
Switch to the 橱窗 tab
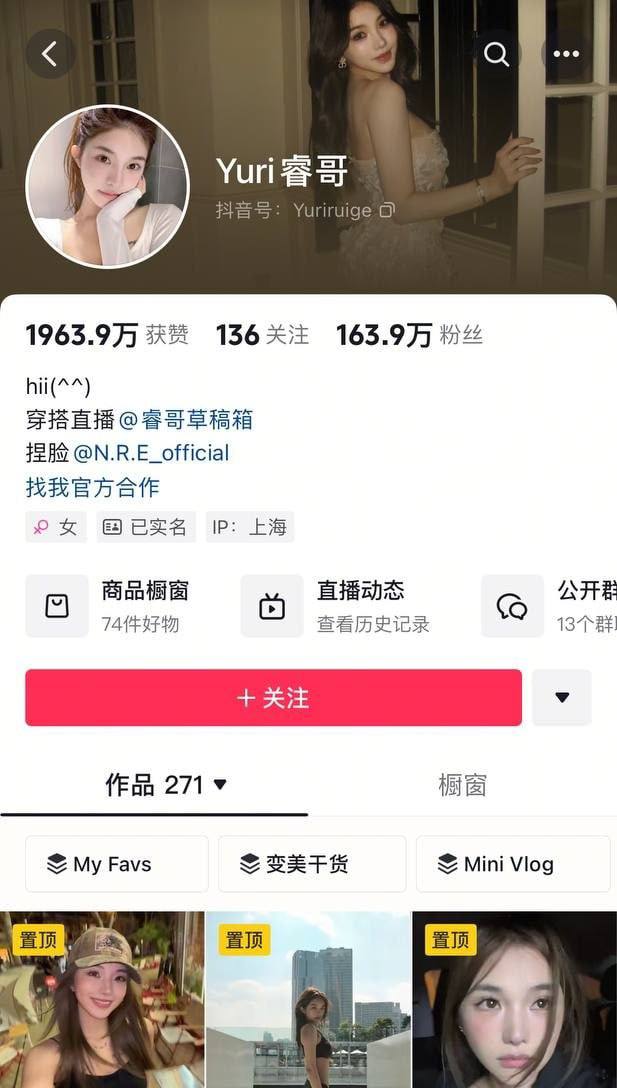462,785
